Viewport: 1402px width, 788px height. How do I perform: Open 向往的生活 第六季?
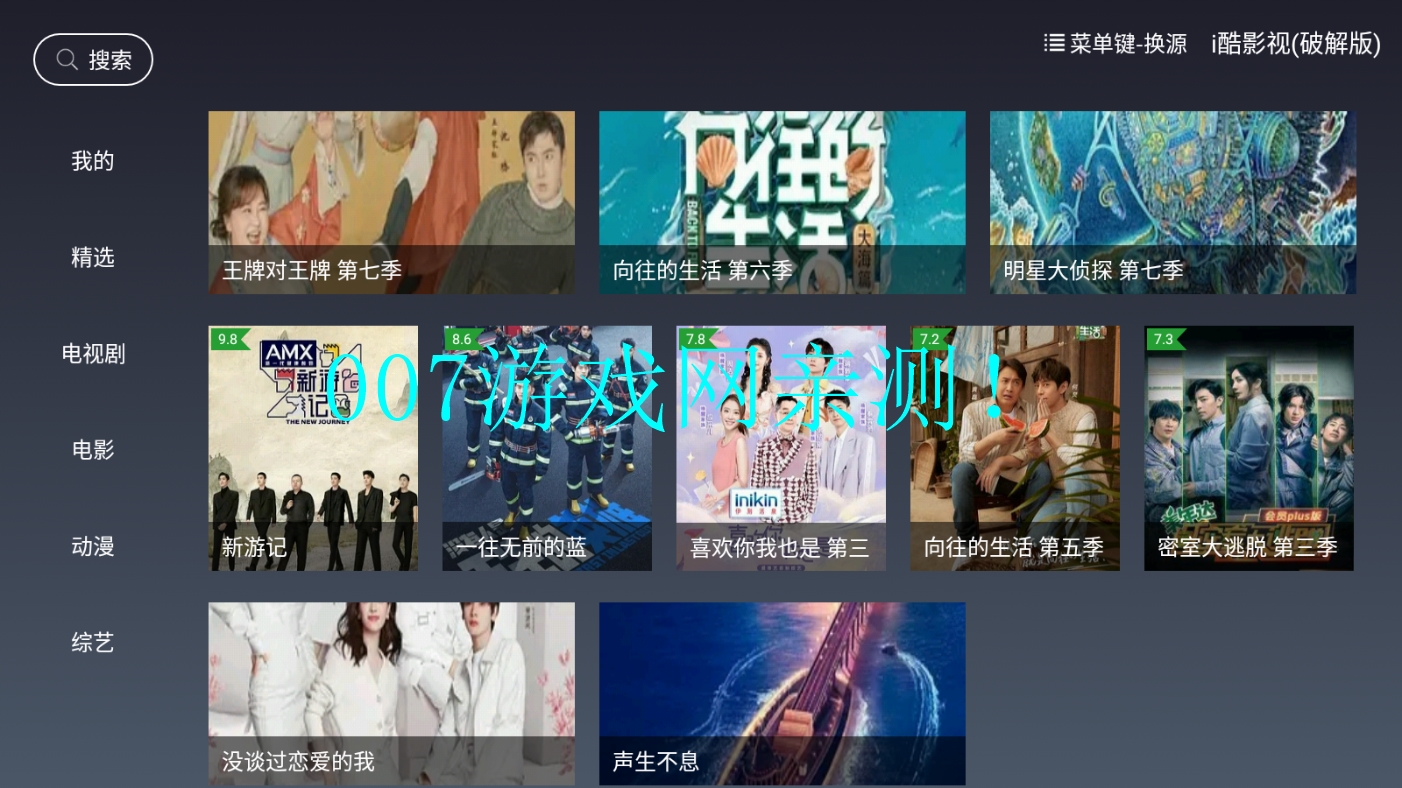(782, 202)
